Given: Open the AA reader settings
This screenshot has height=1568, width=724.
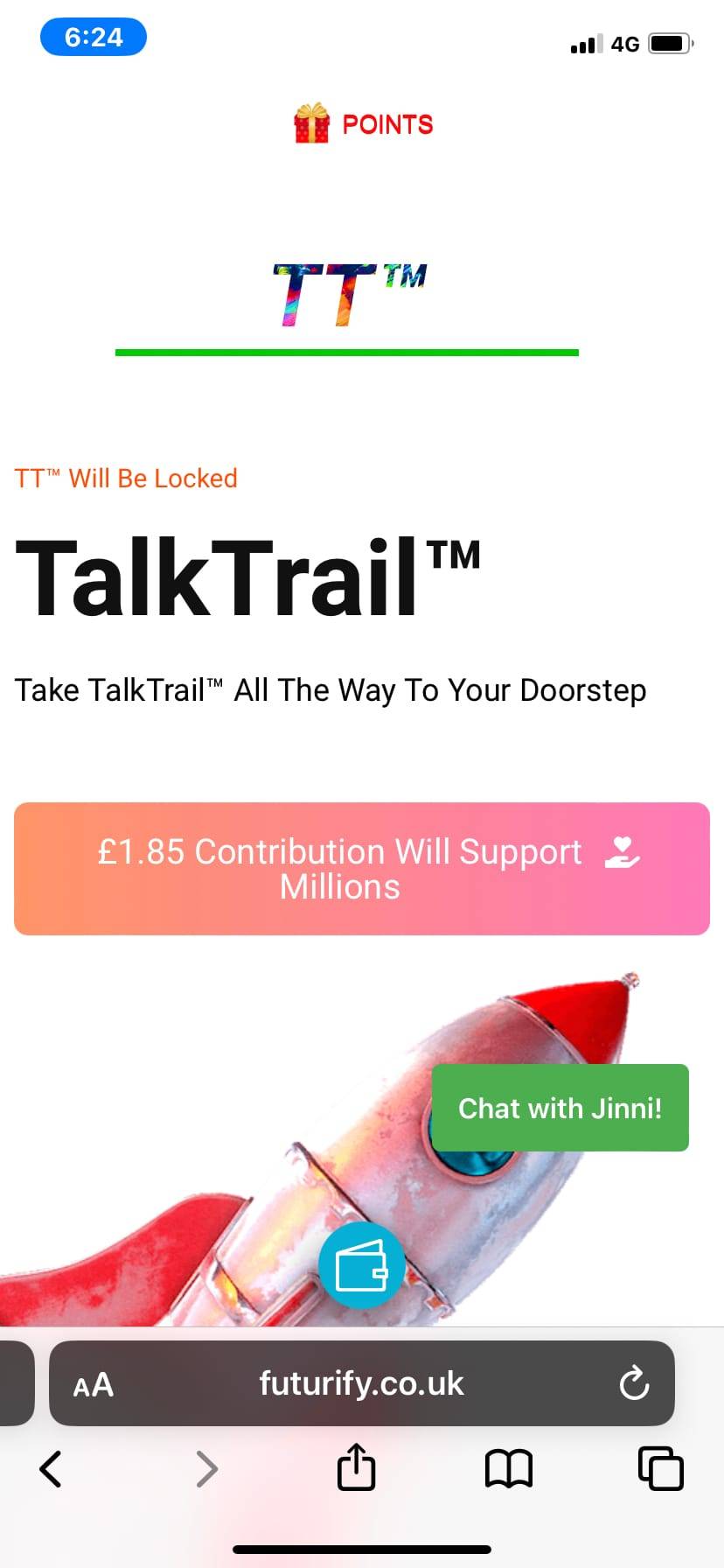Looking at the screenshot, I should [x=93, y=1384].
